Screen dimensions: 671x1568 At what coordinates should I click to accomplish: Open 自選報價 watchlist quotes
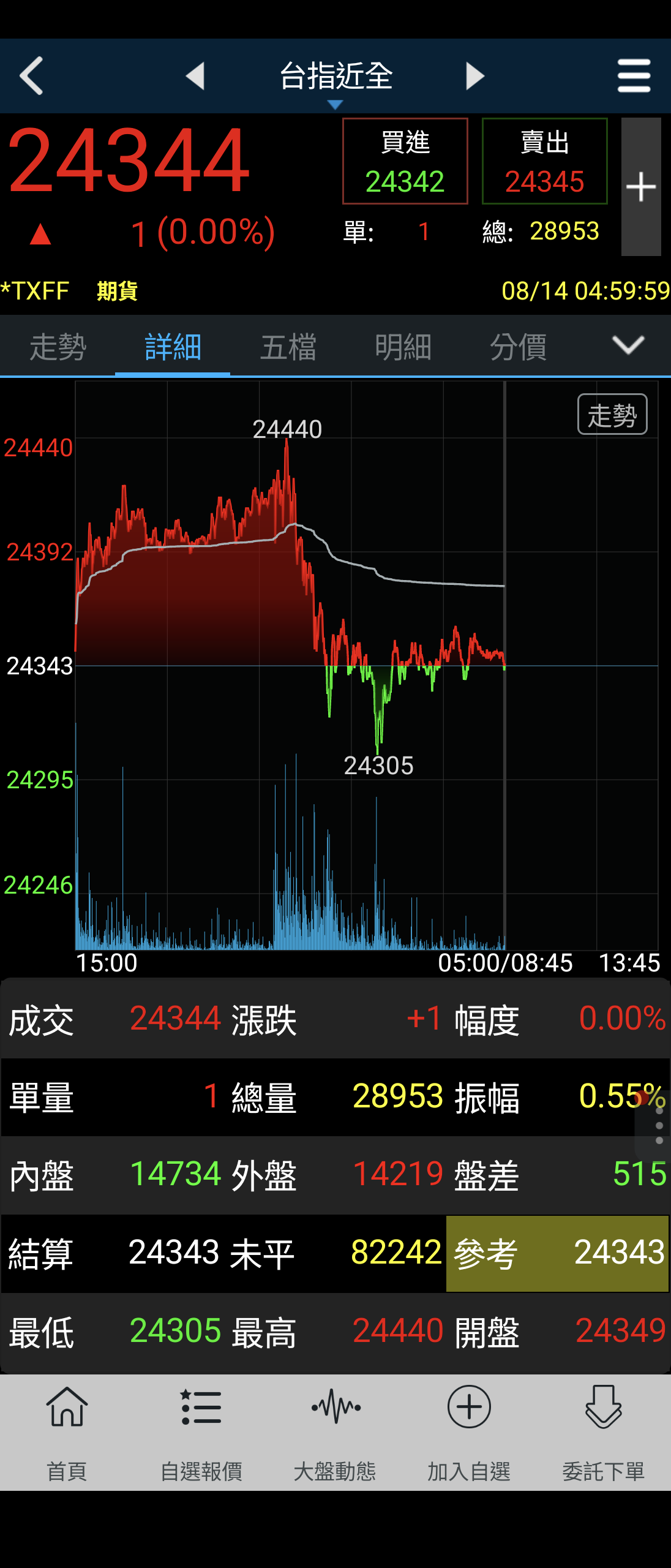point(201,1432)
